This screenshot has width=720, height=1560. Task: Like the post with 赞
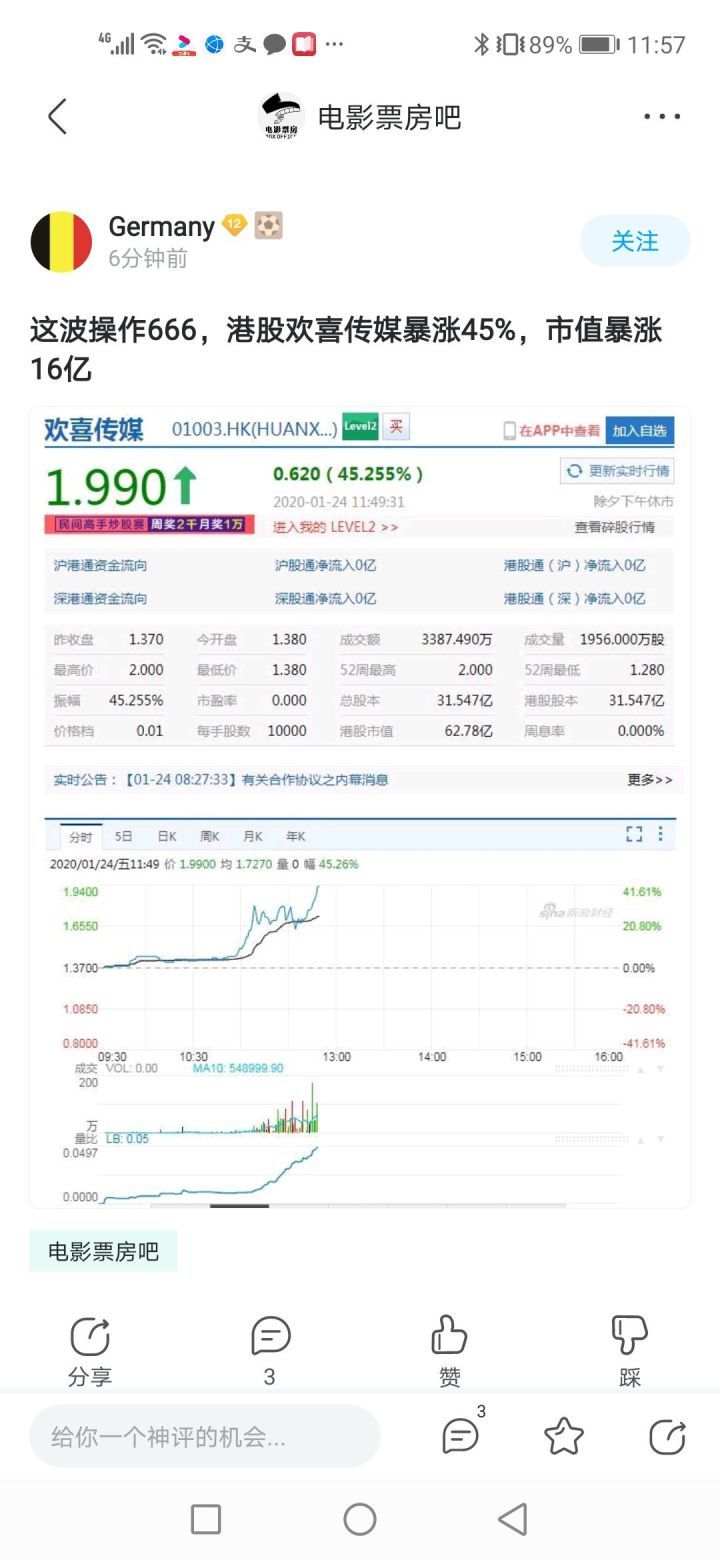(450, 1350)
